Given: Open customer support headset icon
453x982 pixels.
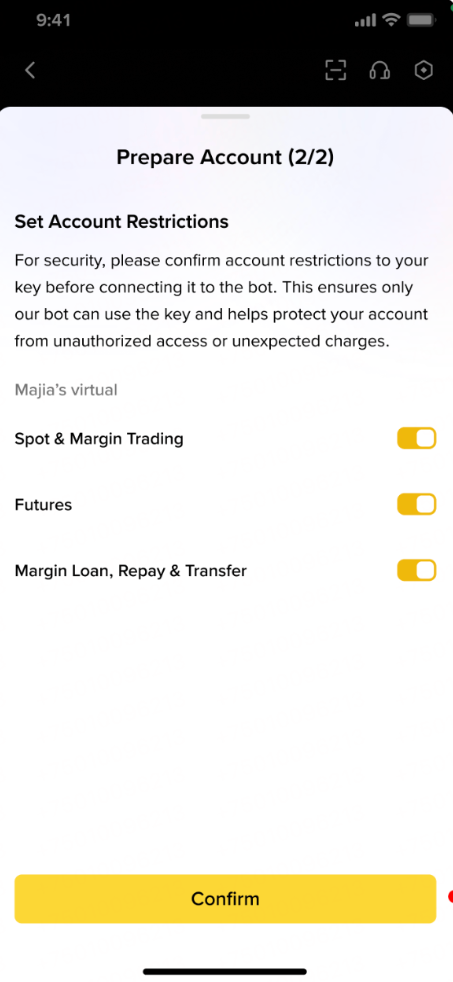Looking at the screenshot, I should point(380,71).
